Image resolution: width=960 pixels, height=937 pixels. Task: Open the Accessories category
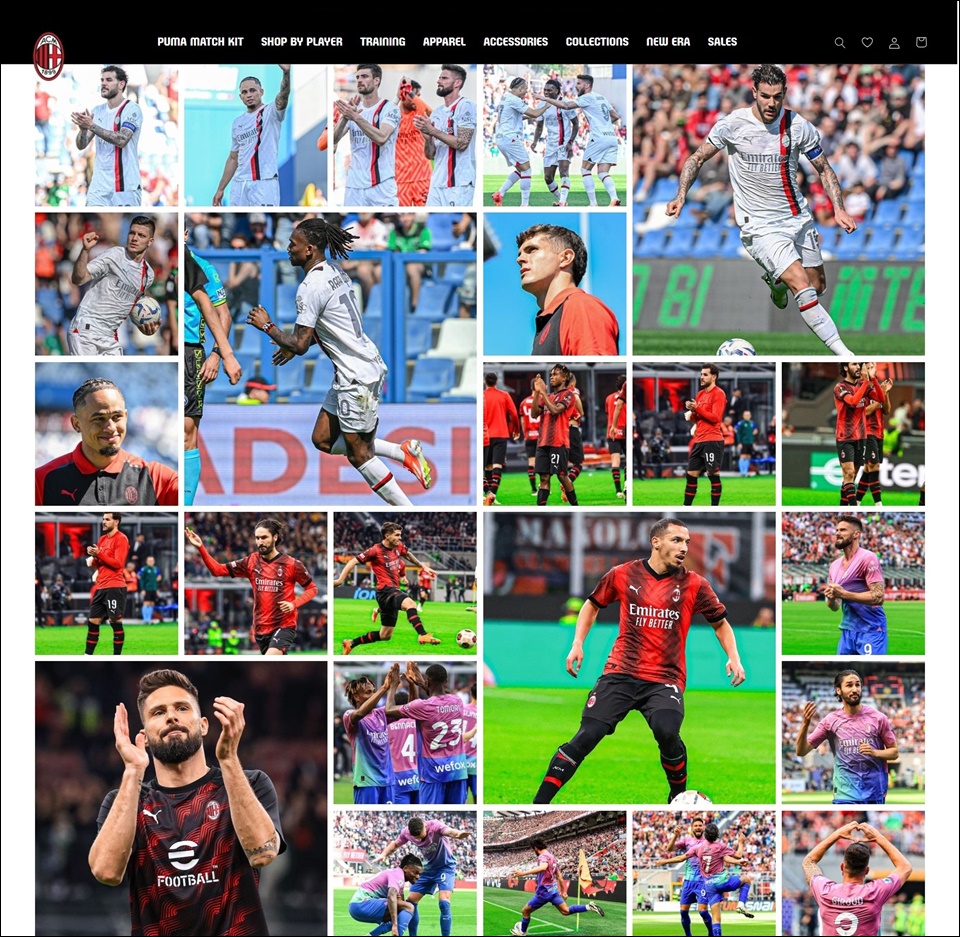(x=515, y=42)
